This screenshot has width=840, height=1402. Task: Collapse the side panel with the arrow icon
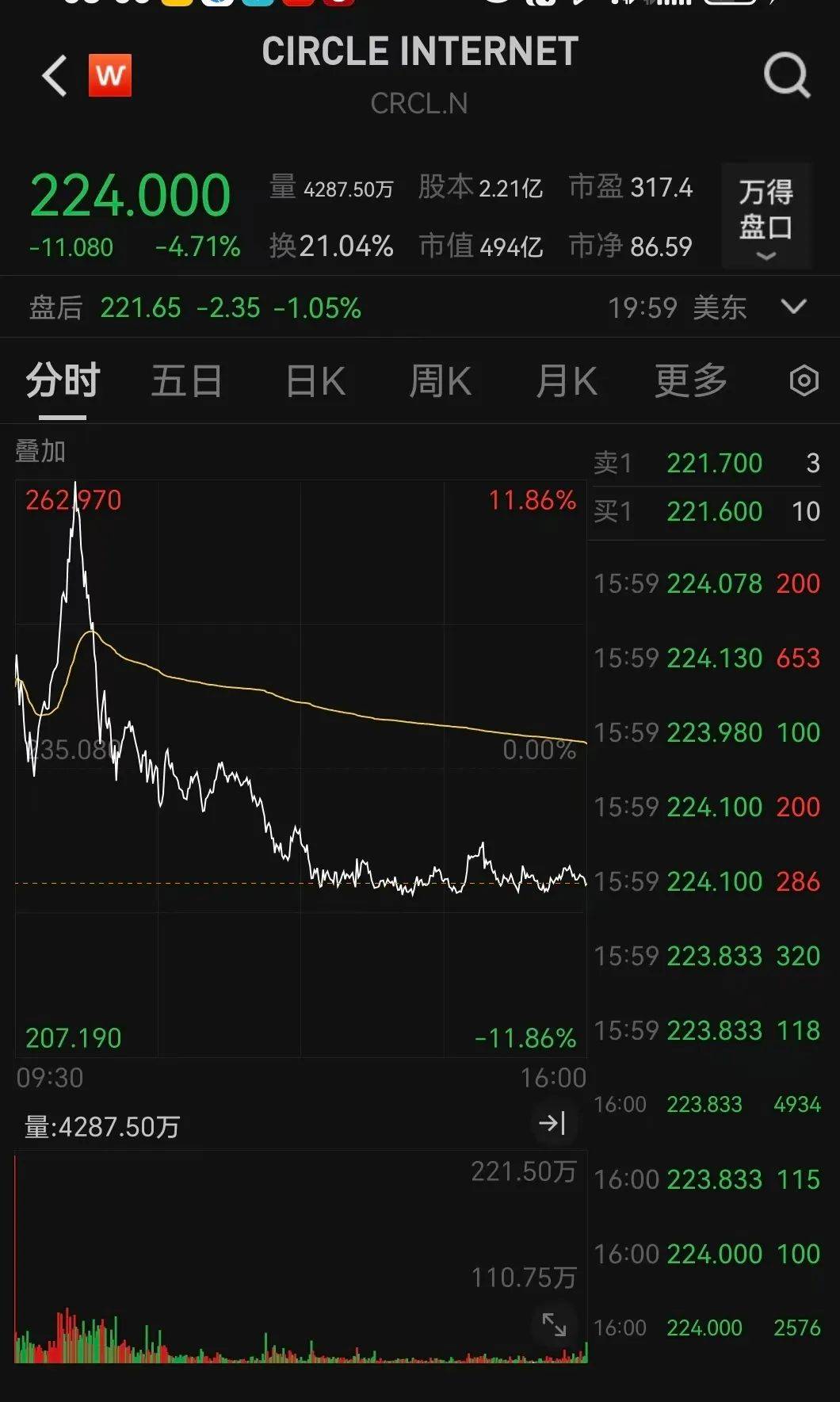[x=552, y=1123]
